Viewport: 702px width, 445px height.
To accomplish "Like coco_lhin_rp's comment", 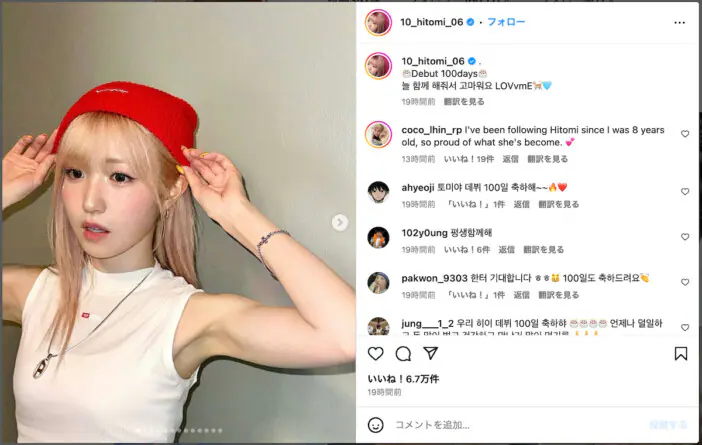I will click(685, 134).
